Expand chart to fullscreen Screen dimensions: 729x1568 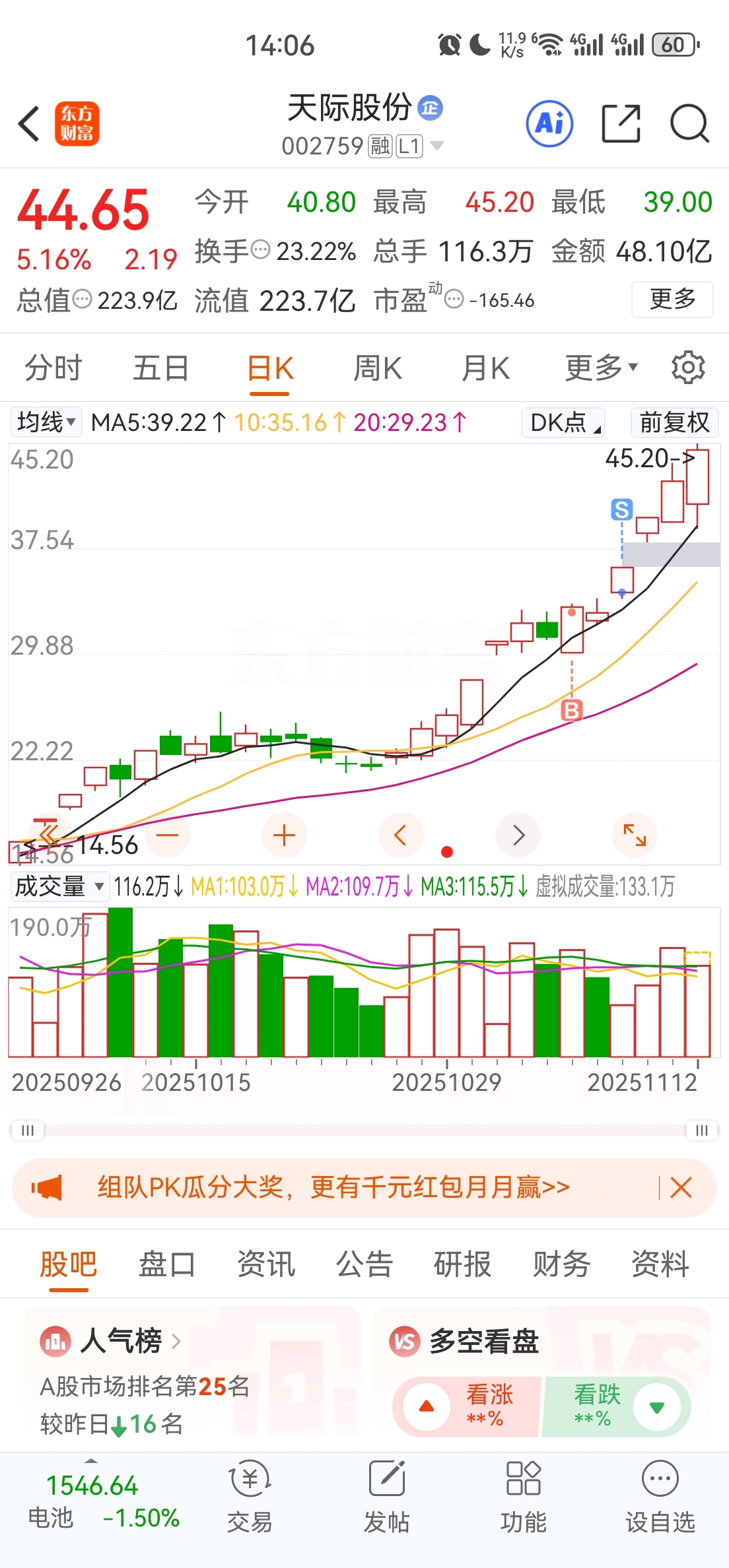tap(635, 835)
